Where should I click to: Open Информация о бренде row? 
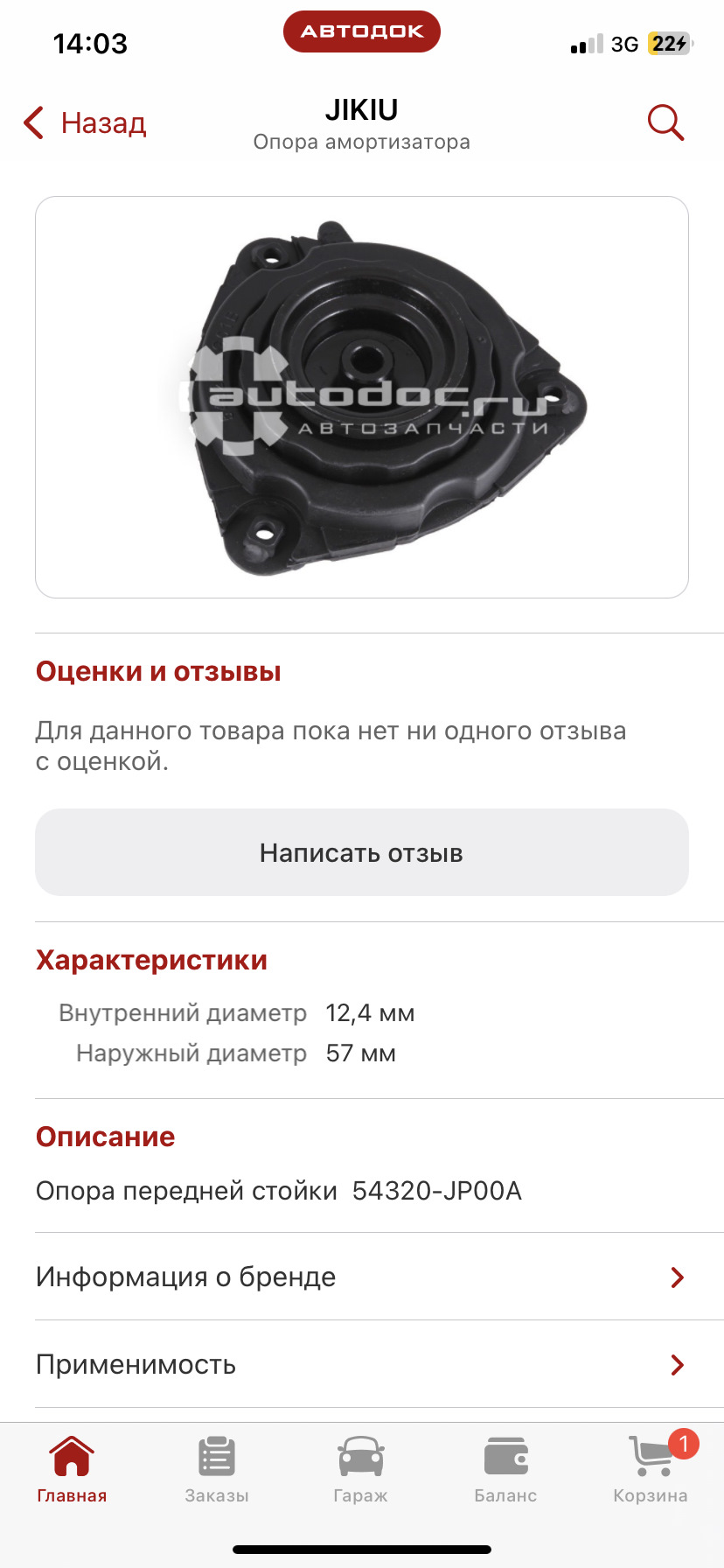(362, 1277)
